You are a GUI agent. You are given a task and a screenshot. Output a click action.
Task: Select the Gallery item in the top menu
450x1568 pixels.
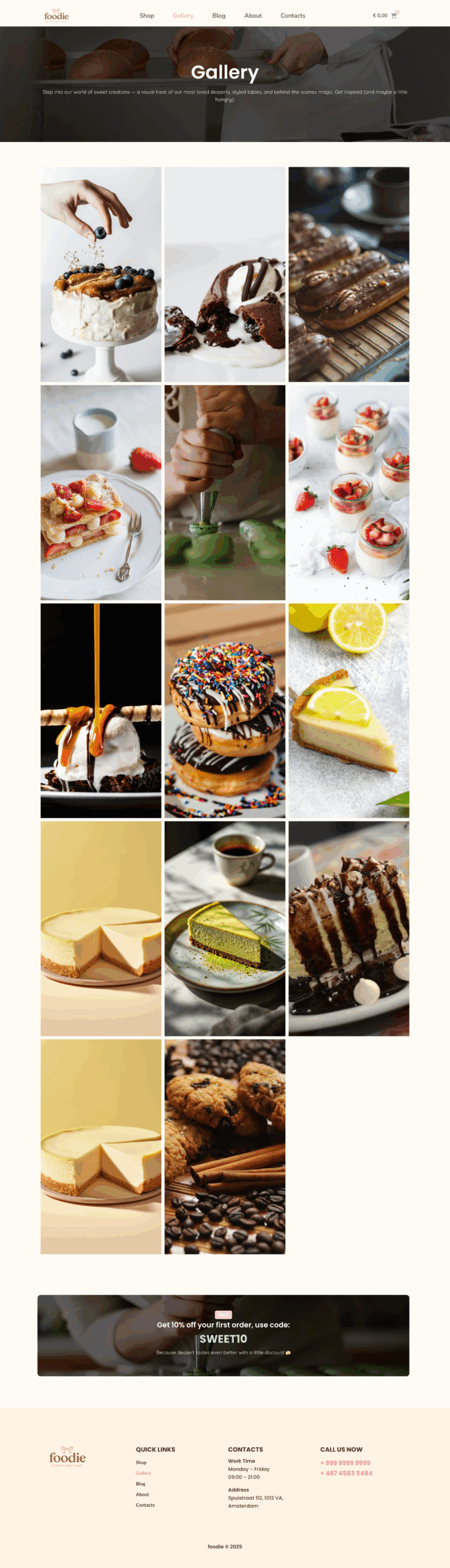[x=183, y=16]
